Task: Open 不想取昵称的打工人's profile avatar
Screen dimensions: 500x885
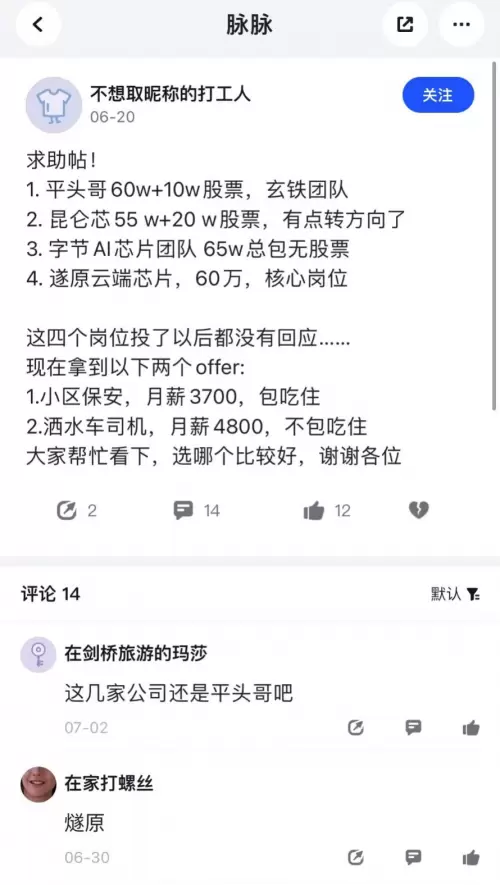Action: (x=54, y=105)
